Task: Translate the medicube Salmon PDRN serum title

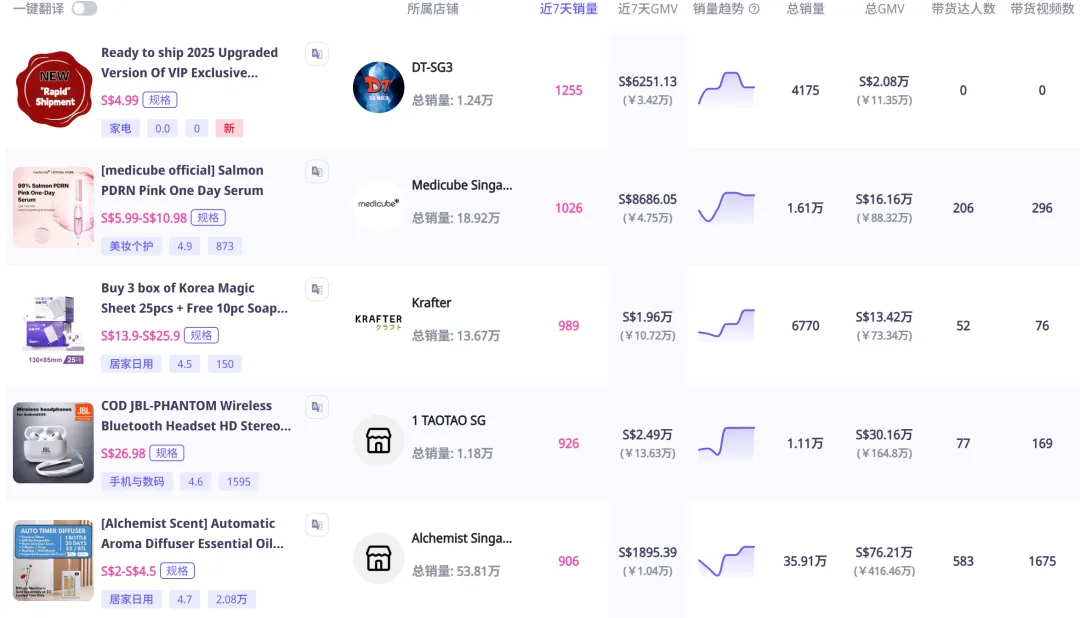Action: [317, 172]
